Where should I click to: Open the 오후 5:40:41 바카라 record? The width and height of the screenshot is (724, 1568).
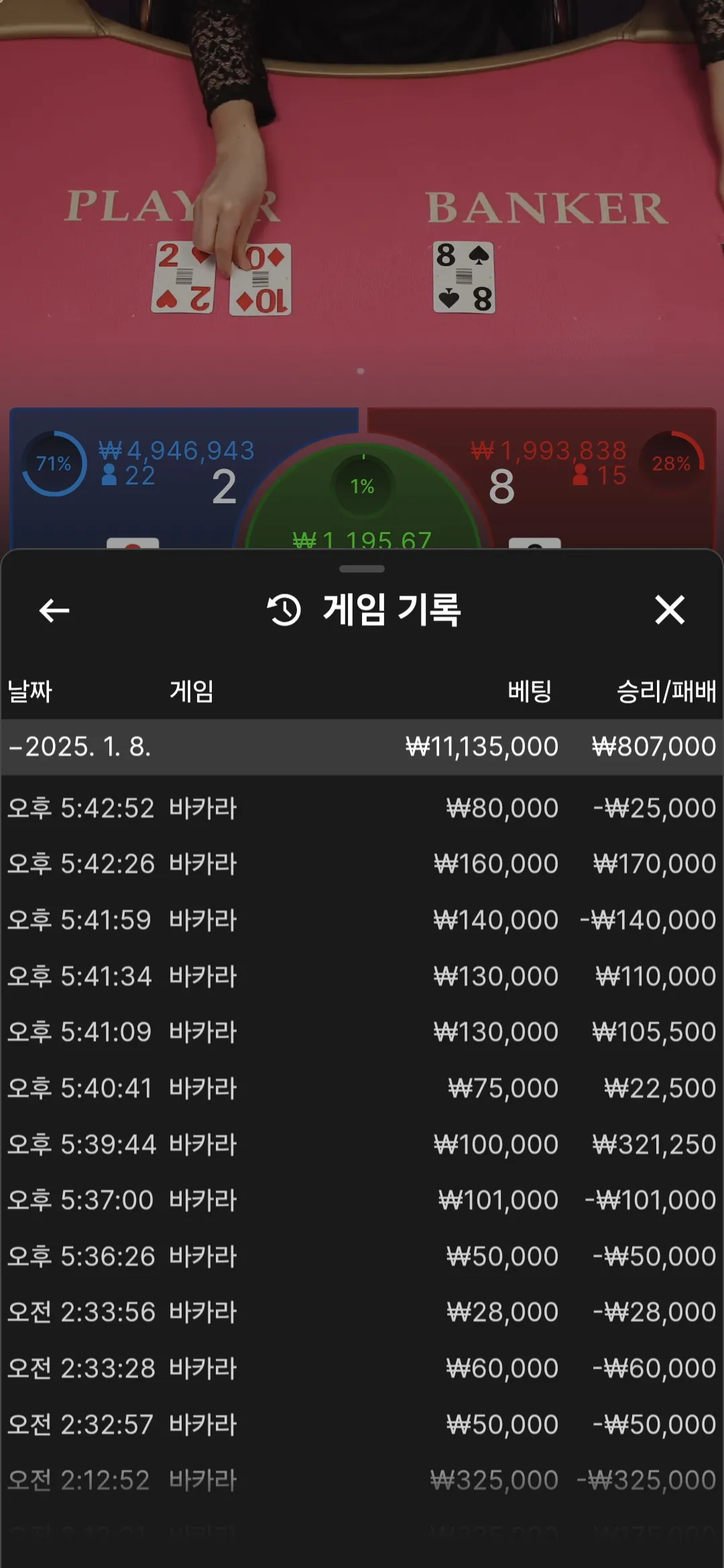point(362,1088)
